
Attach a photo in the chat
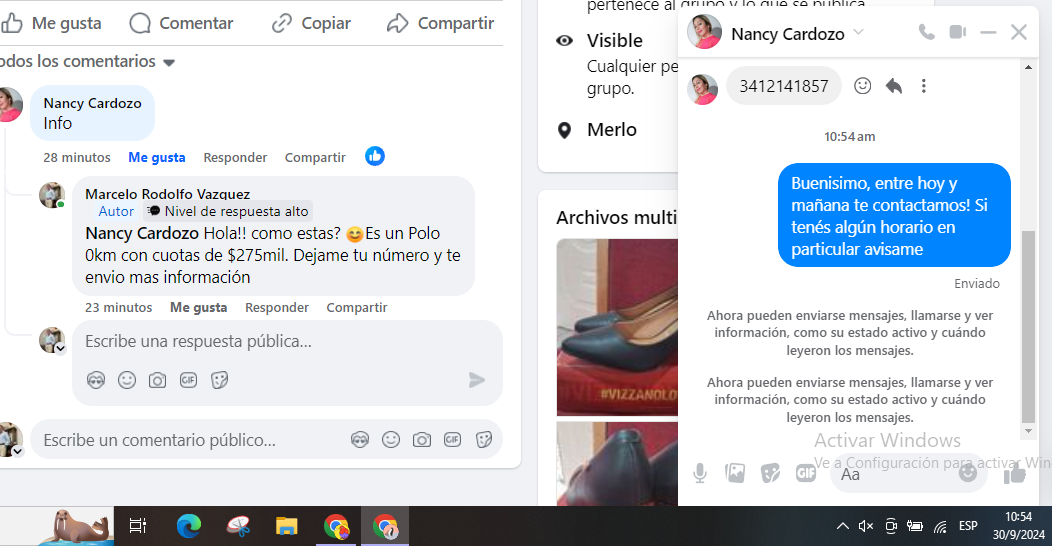(x=735, y=473)
